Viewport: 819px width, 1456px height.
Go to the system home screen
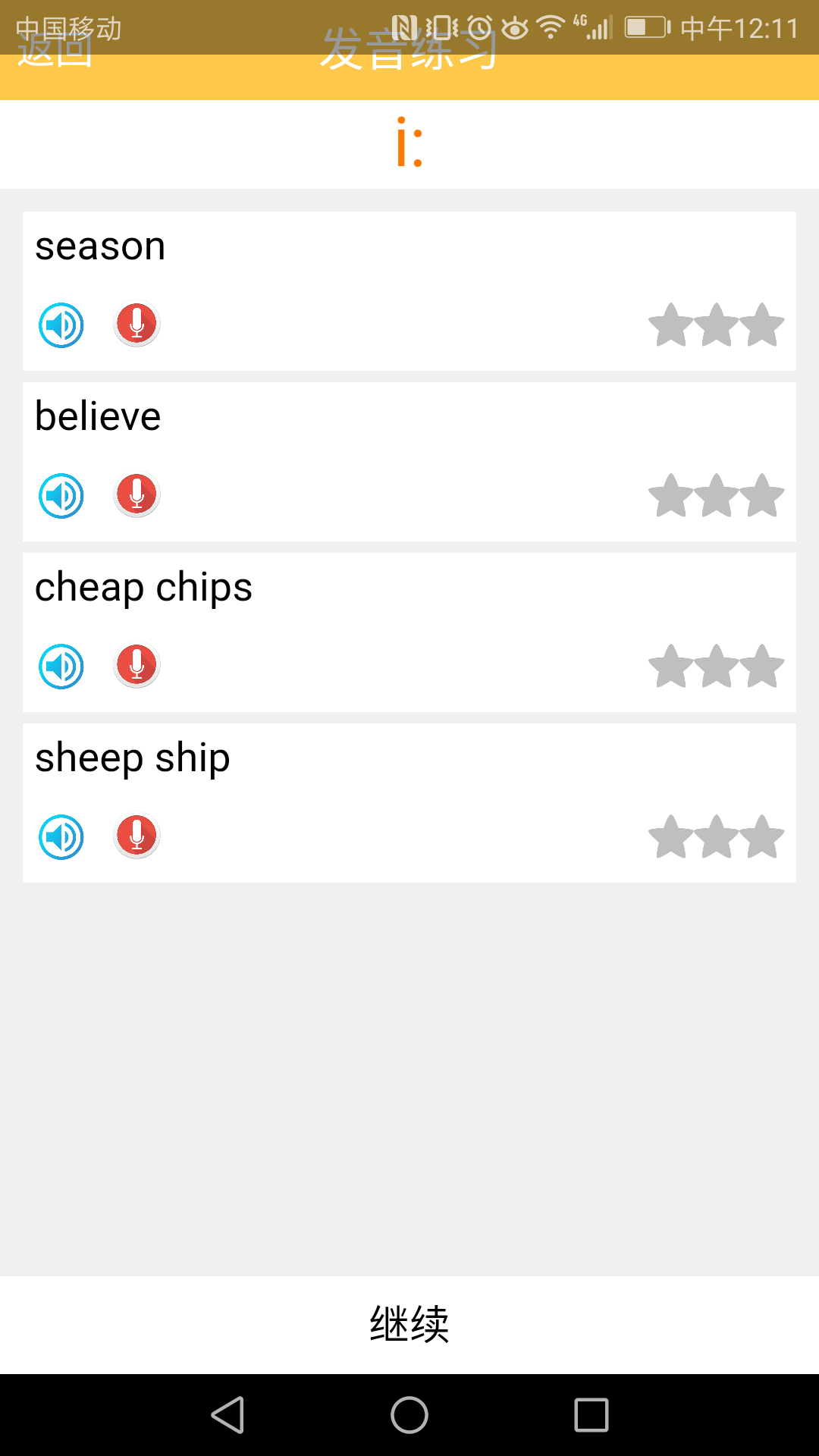(x=409, y=1415)
